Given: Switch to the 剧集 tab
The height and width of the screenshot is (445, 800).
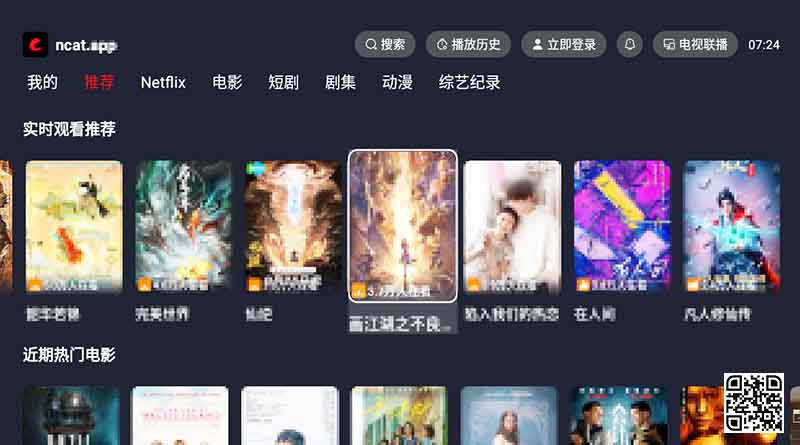Looking at the screenshot, I should [340, 82].
